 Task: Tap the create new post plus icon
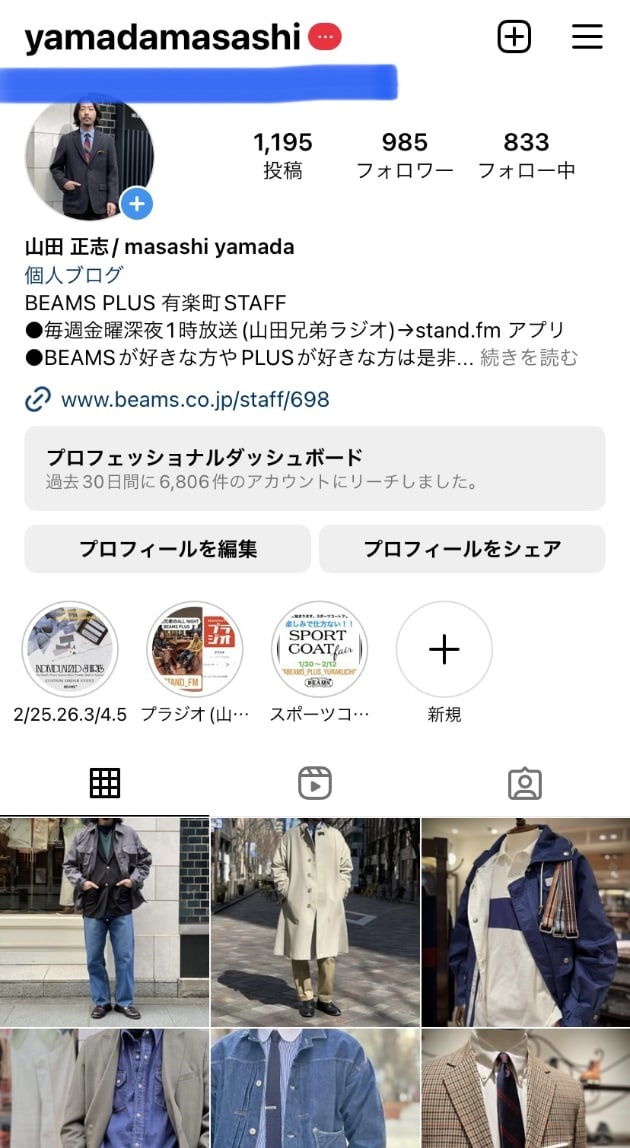514,37
